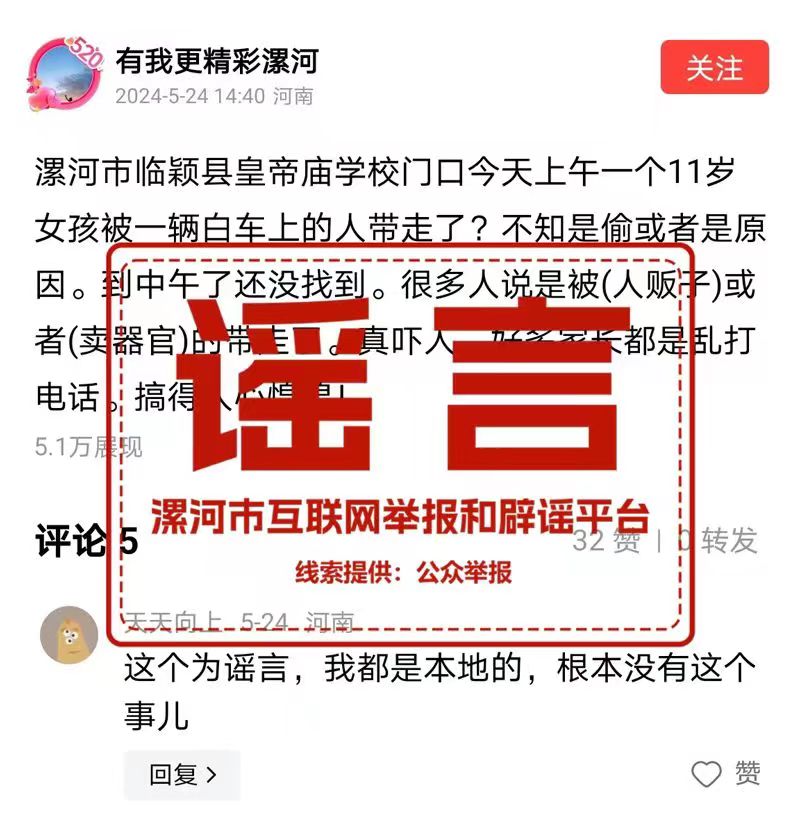Screen dimensions: 800x823
Task: Follow 有我更精彩漯河 with the 关注 button
Action: [714, 68]
